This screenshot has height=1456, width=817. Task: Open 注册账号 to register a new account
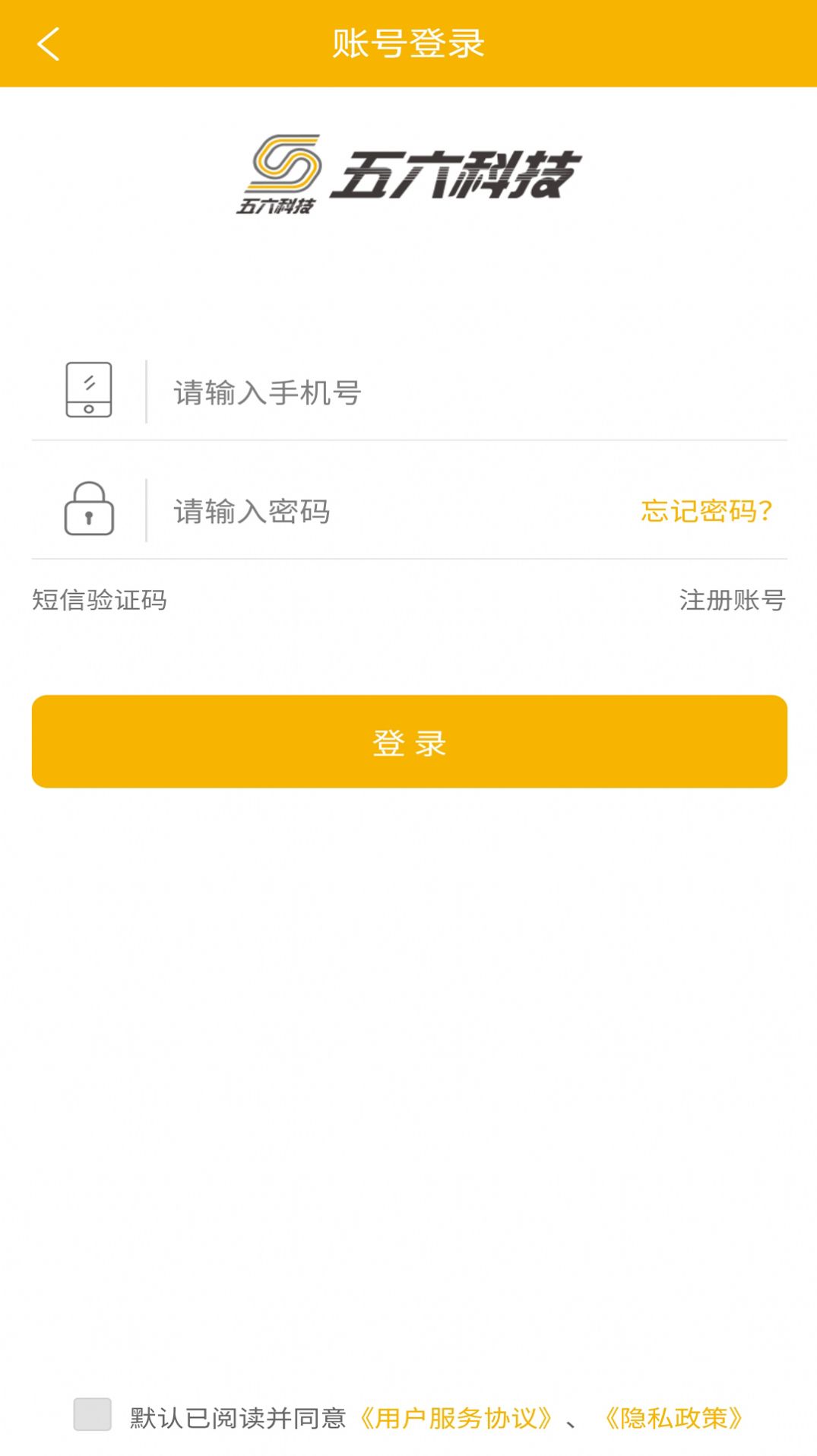coord(732,601)
